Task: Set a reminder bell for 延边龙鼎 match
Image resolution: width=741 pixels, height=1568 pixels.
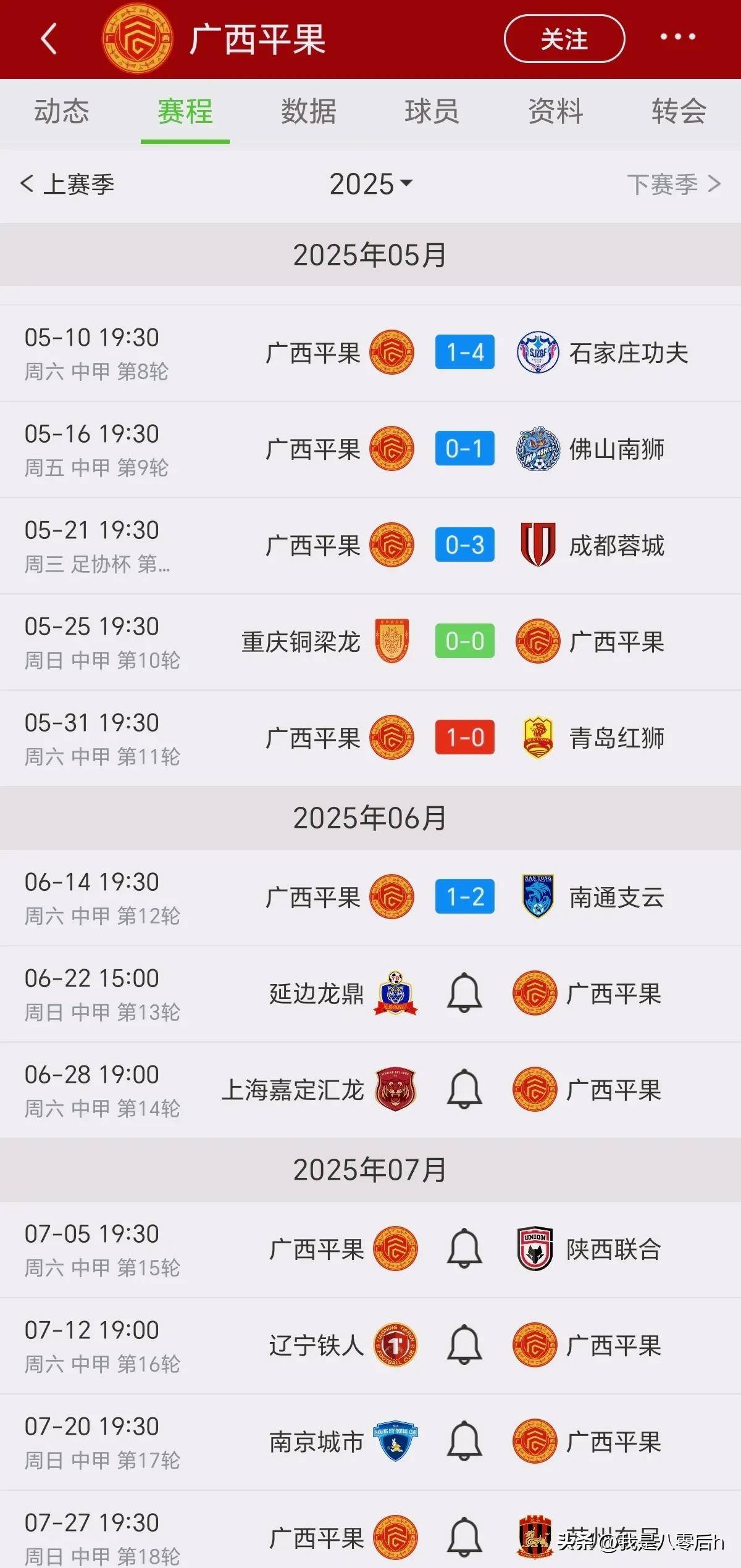Action: [464, 993]
